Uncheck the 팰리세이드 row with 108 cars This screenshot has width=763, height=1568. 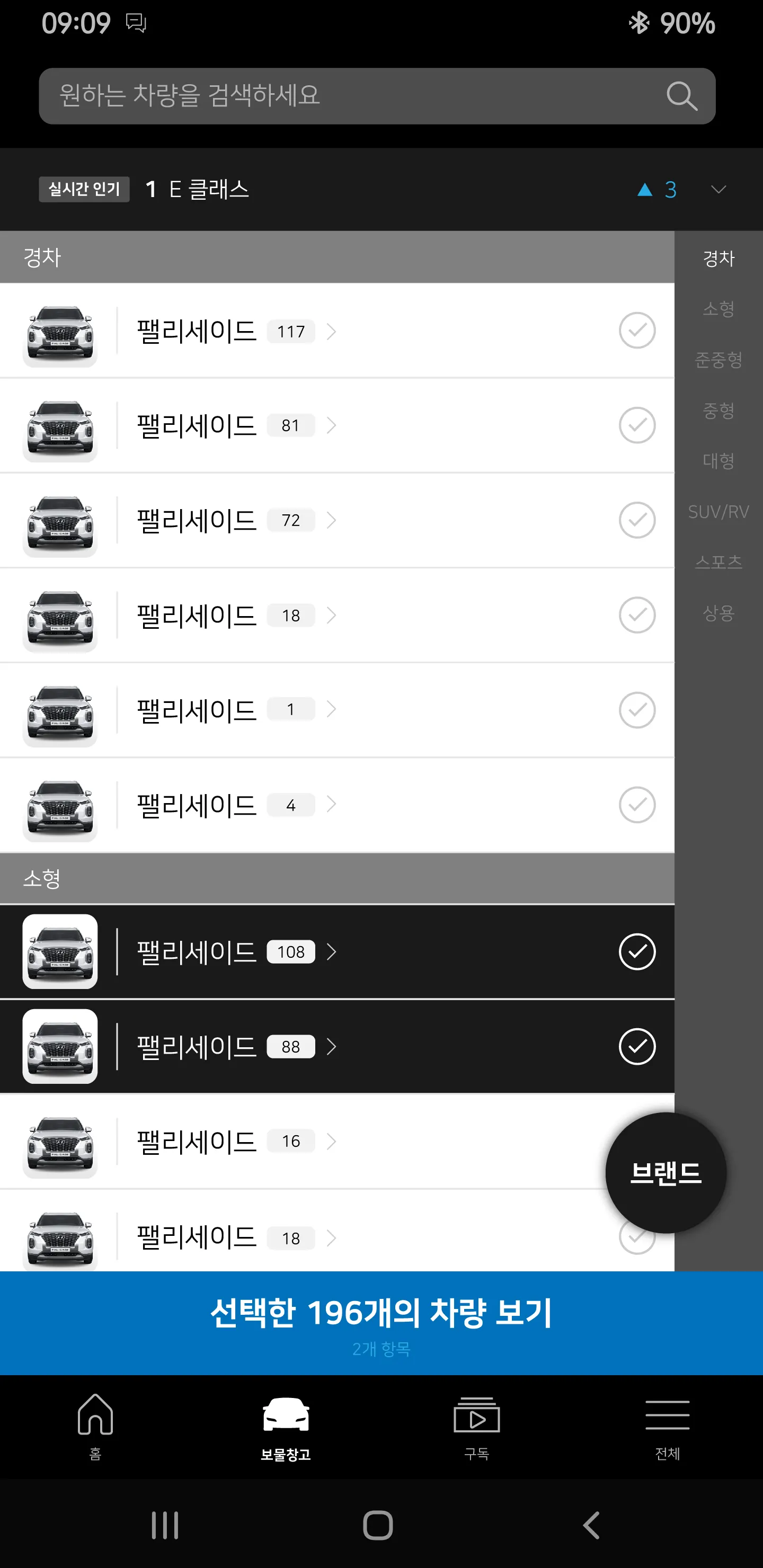pos(636,951)
